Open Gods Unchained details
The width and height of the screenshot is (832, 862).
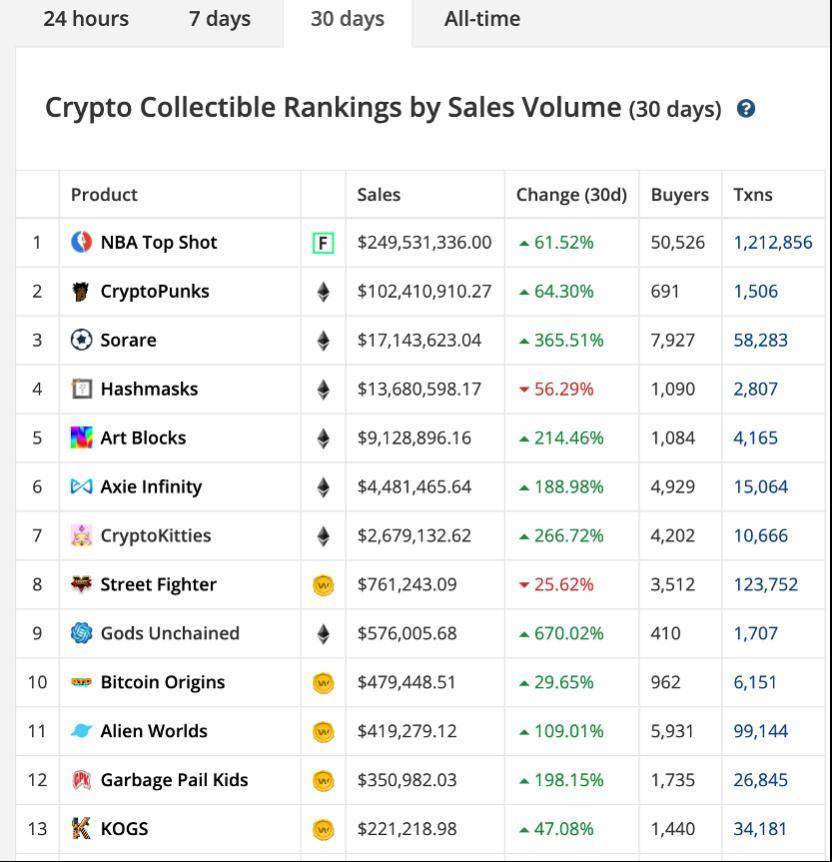click(x=169, y=633)
